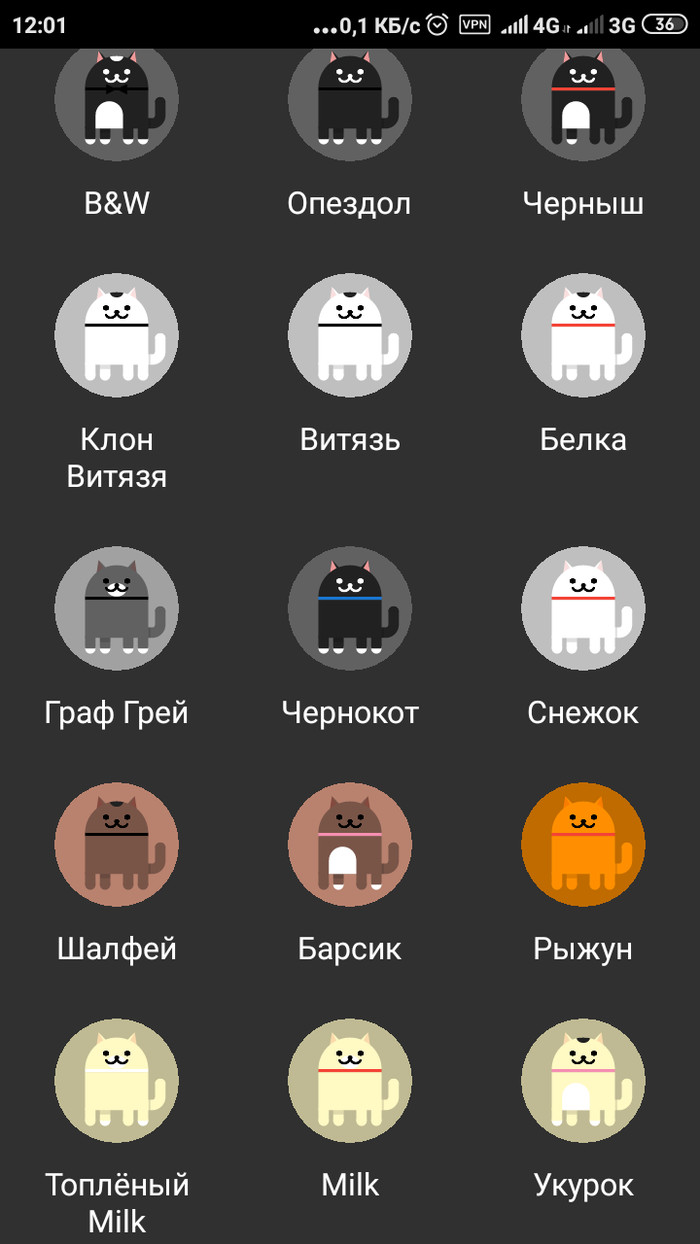Tap the Барсик cat

[350, 844]
